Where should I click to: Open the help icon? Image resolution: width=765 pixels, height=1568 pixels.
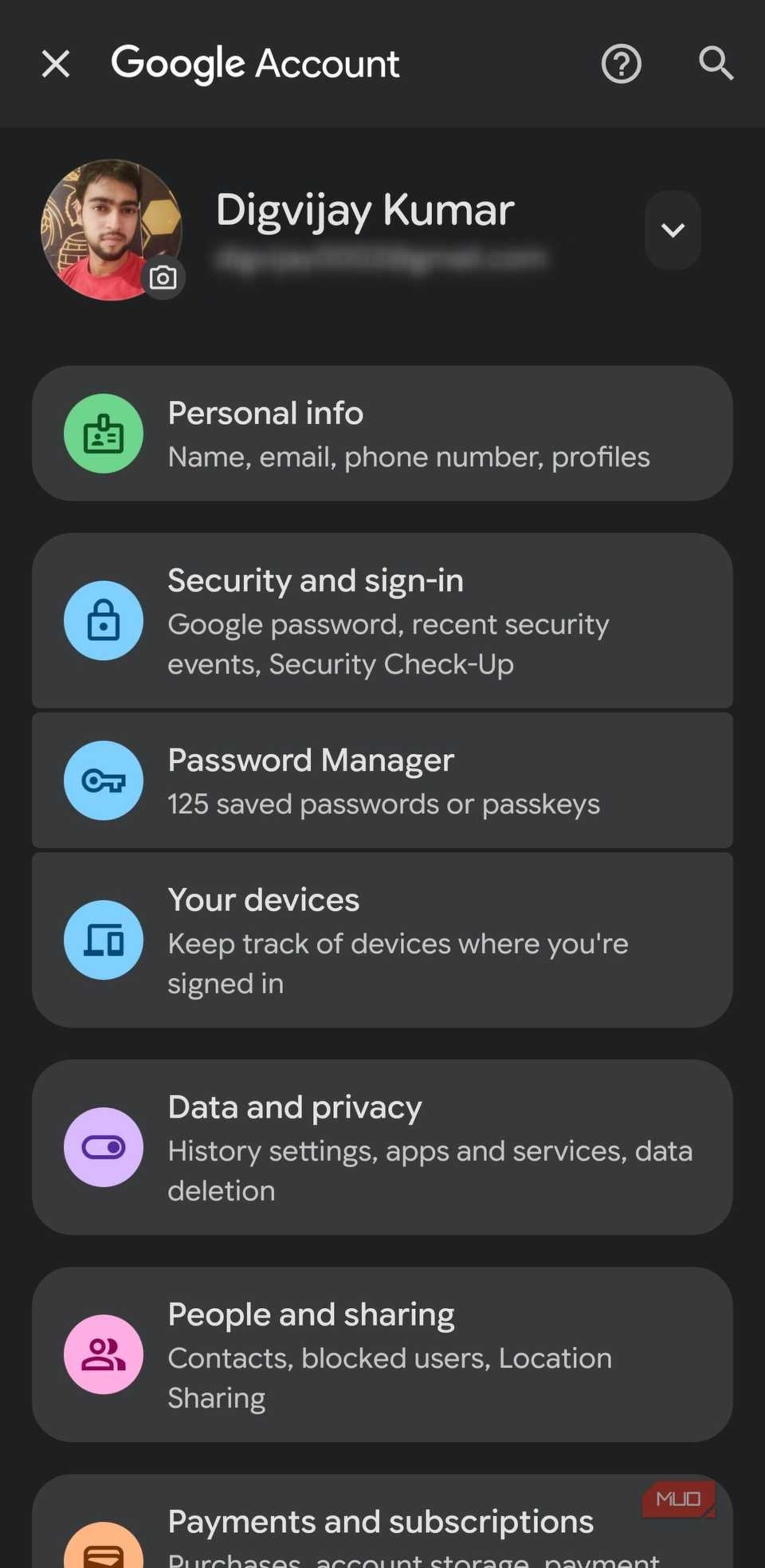tap(621, 64)
